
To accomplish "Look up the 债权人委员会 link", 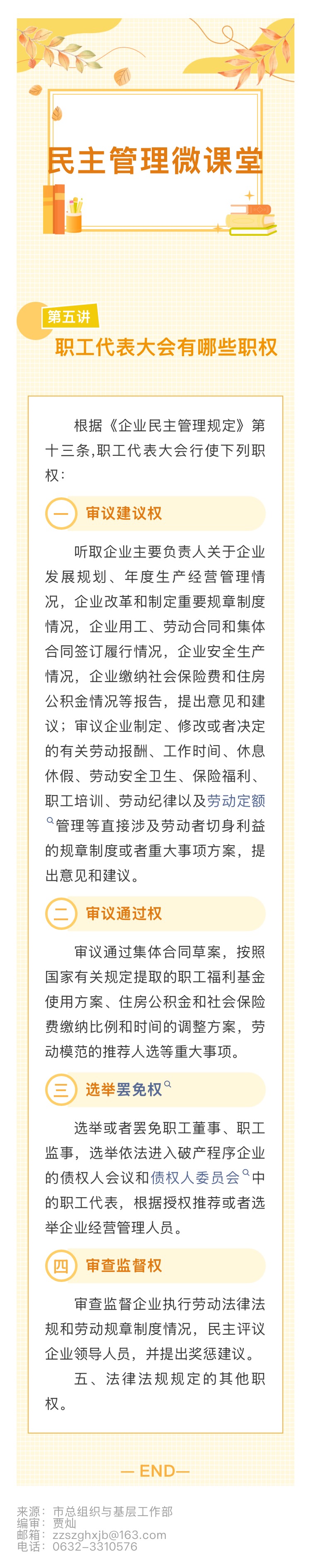I will click(x=196, y=1177).
